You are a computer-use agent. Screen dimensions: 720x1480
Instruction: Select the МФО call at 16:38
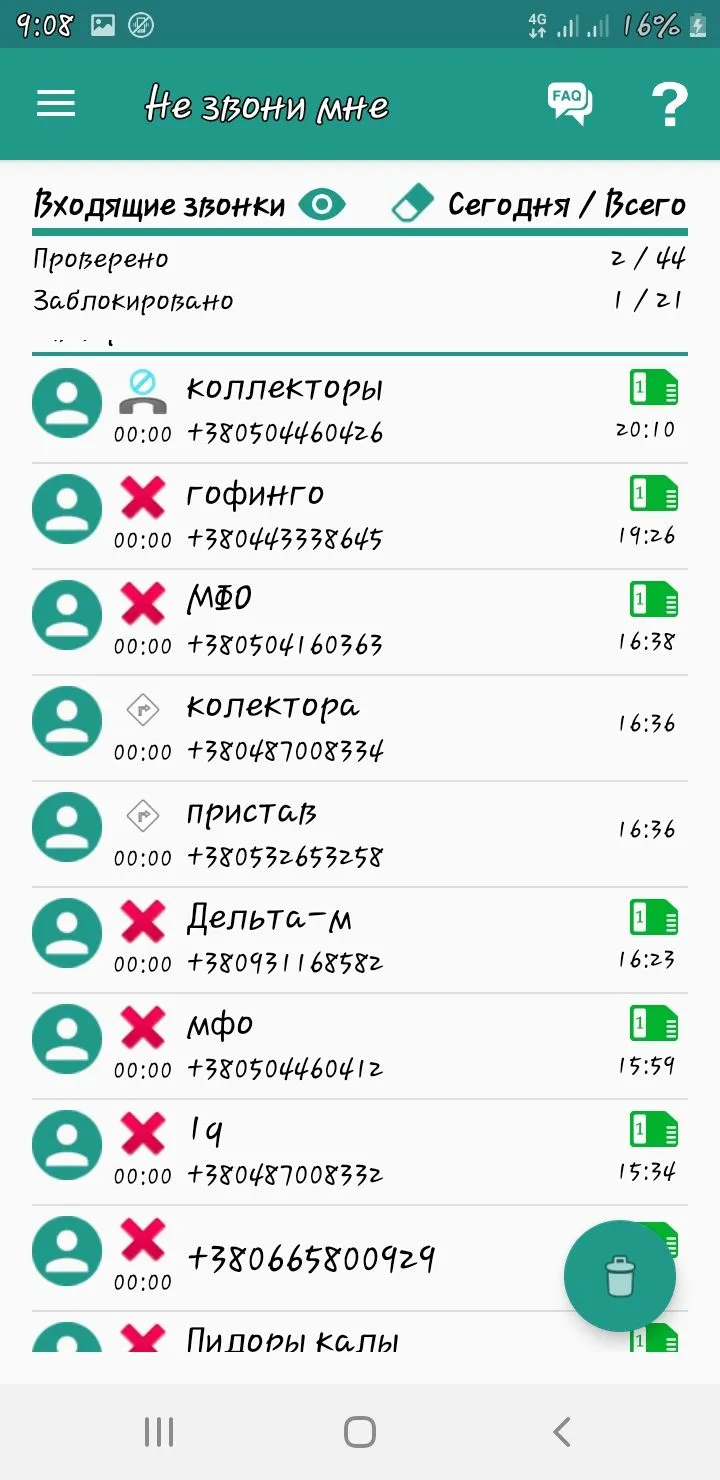(x=360, y=622)
